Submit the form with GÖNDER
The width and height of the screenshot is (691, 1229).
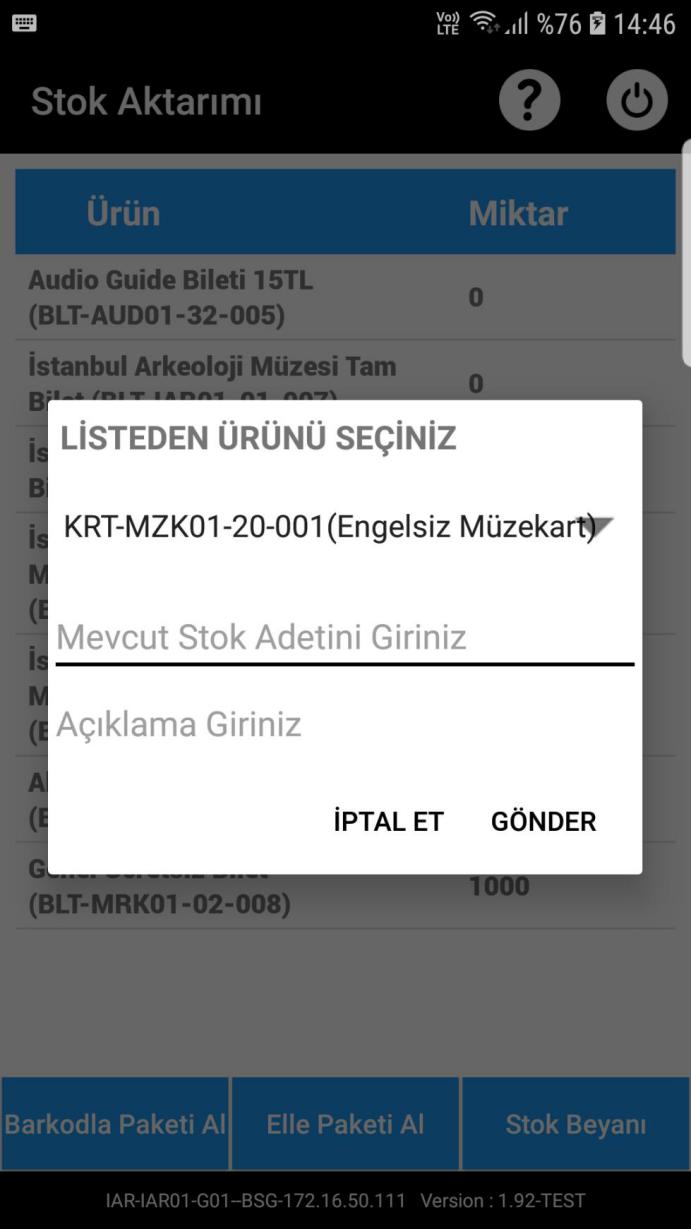click(543, 822)
